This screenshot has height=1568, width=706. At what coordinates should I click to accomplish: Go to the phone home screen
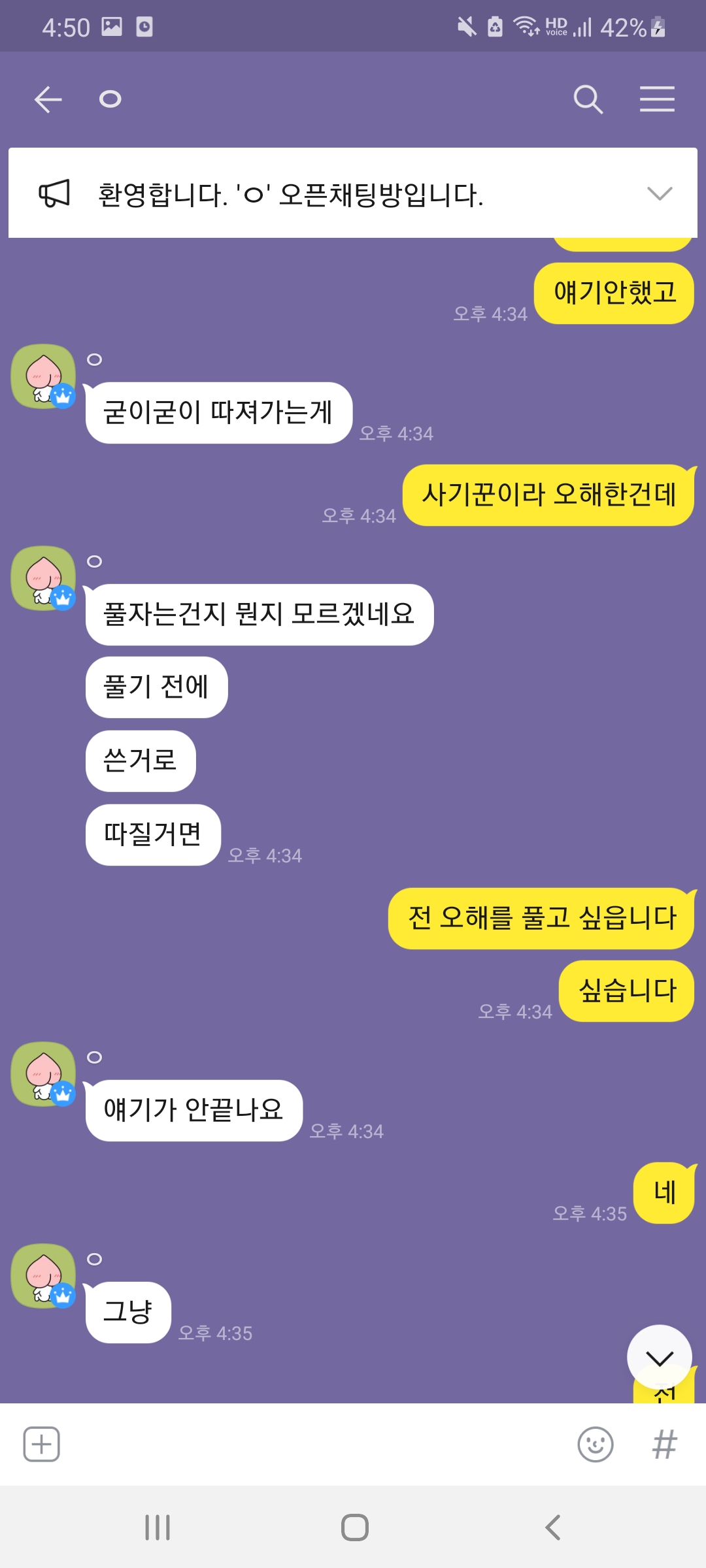tap(354, 1527)
